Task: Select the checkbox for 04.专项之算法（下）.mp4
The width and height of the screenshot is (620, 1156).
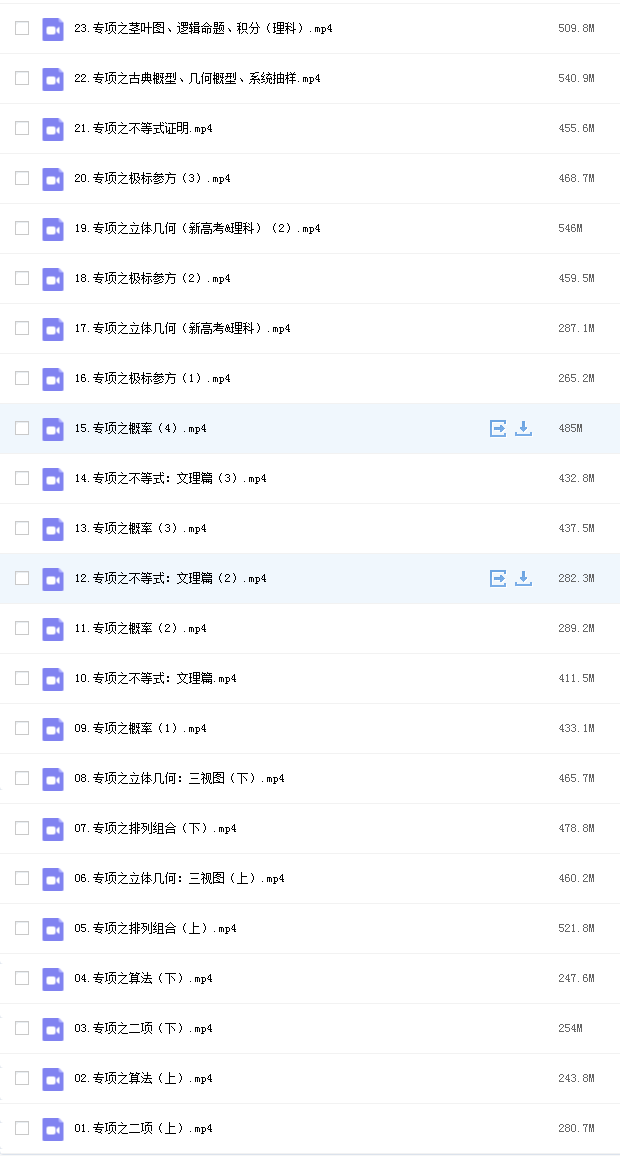Action: [x=22, y=978]
